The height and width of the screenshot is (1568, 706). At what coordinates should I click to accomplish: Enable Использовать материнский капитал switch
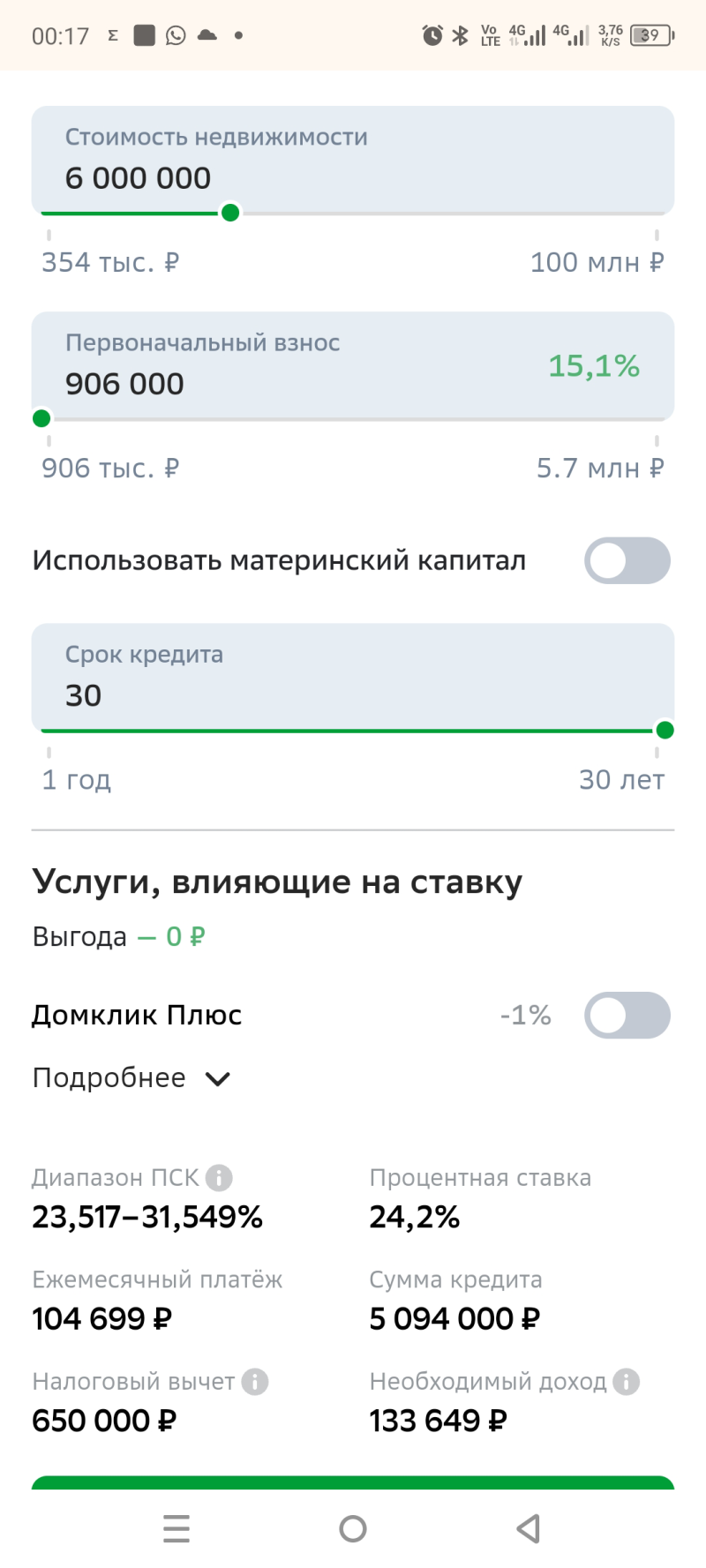[x=627, y=560]
